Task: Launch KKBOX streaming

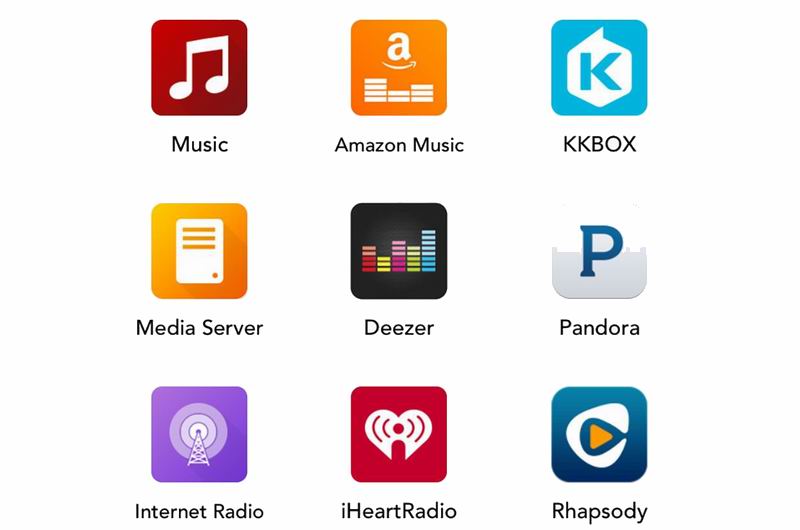Action: pyautogui.click(x=599, y=68)
